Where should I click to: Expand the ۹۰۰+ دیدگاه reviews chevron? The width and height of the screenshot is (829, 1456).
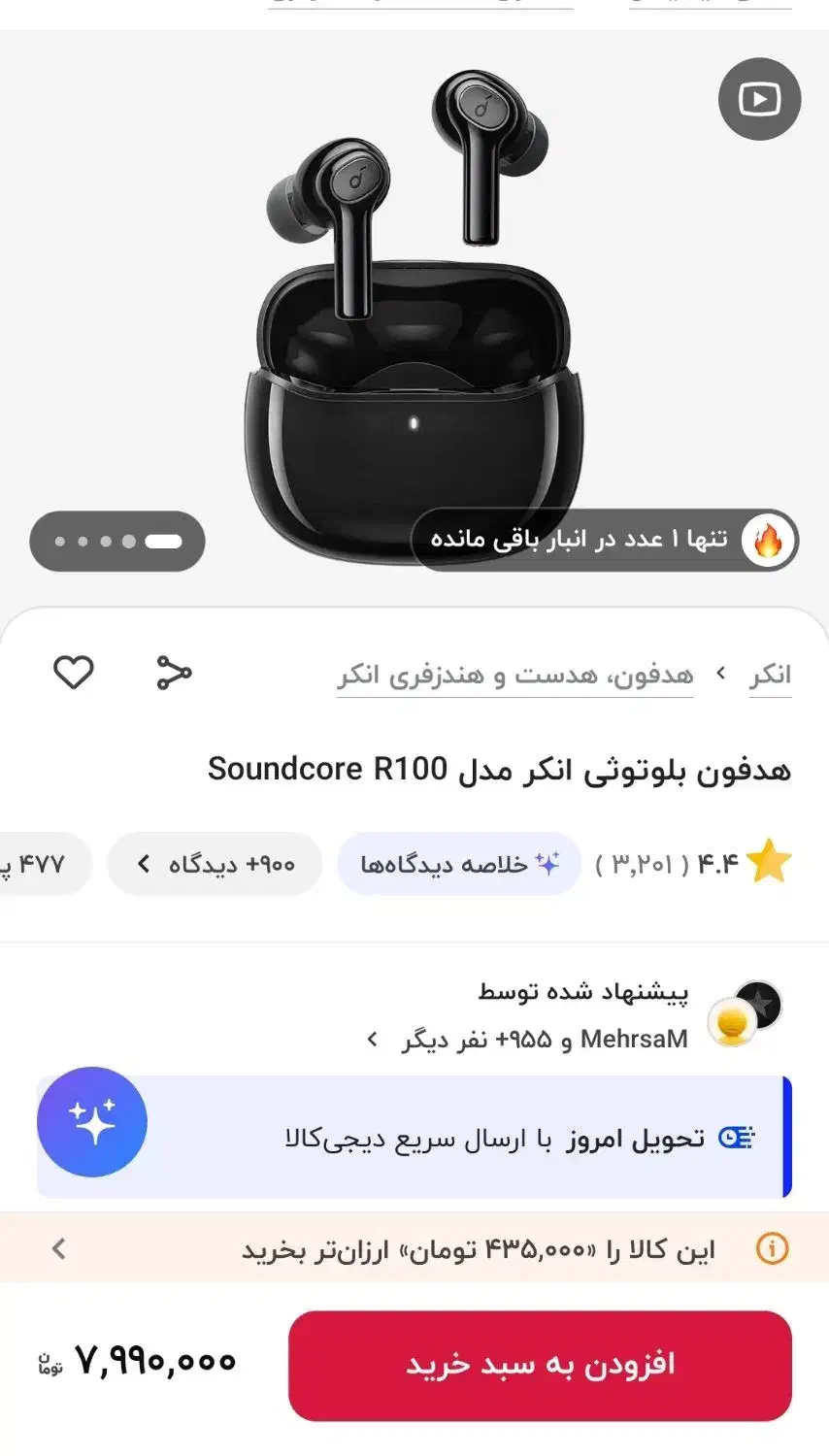pyautogui.click(x=144, y=863)
